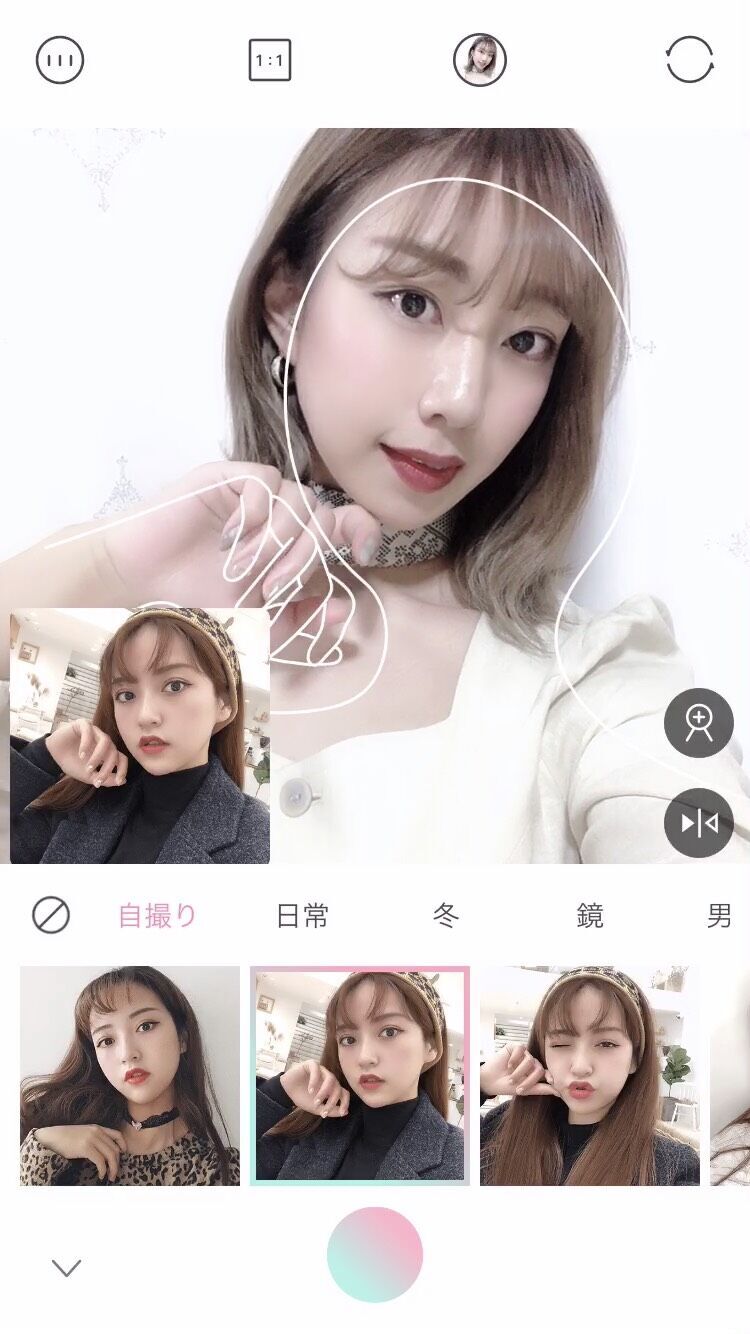Screen dimensions: 750x1334
Task: Tap the pose zoom magnifier button
Action: click(699, 723)
